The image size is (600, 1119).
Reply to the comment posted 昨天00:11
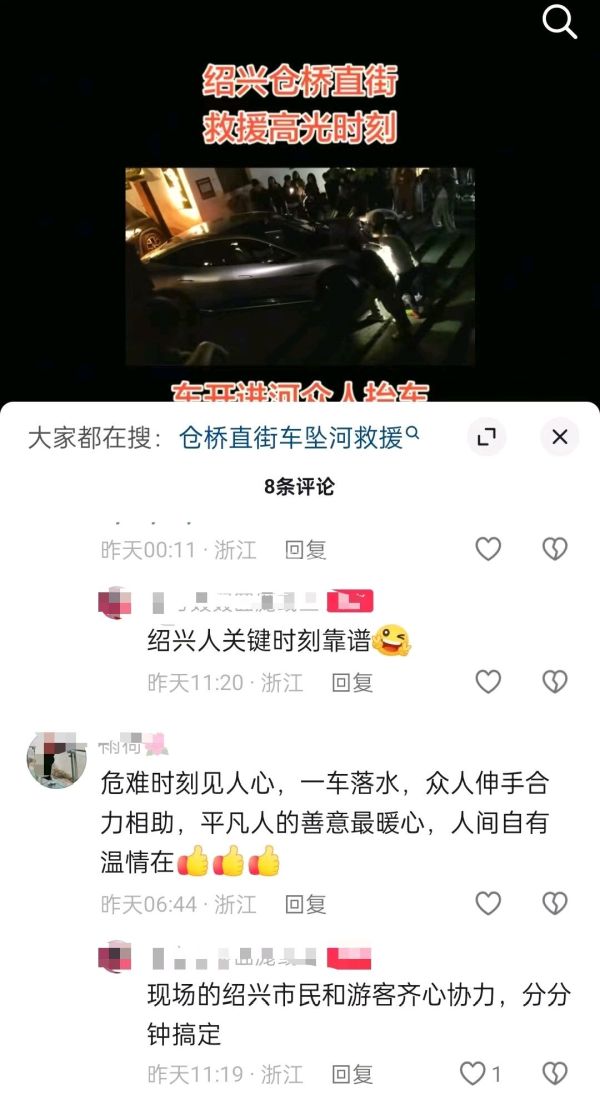click(305, 550)
